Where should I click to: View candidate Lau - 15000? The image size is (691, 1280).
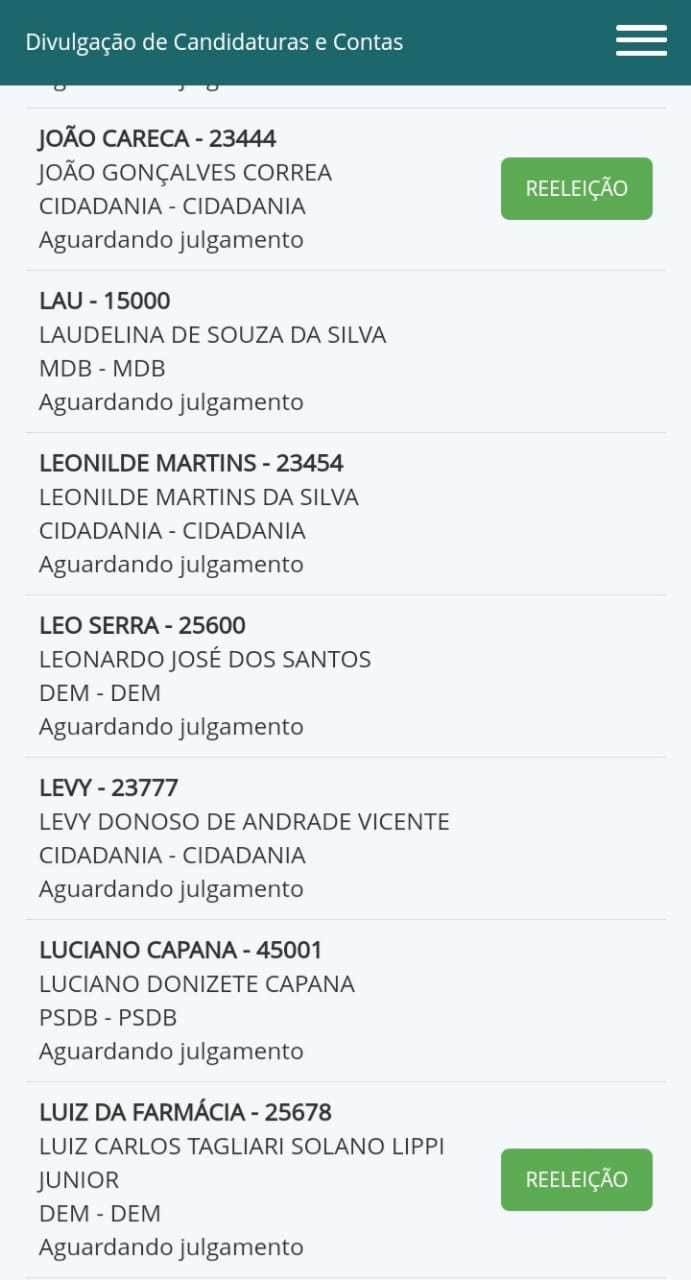pyautogui.click(x=345, y=352)
